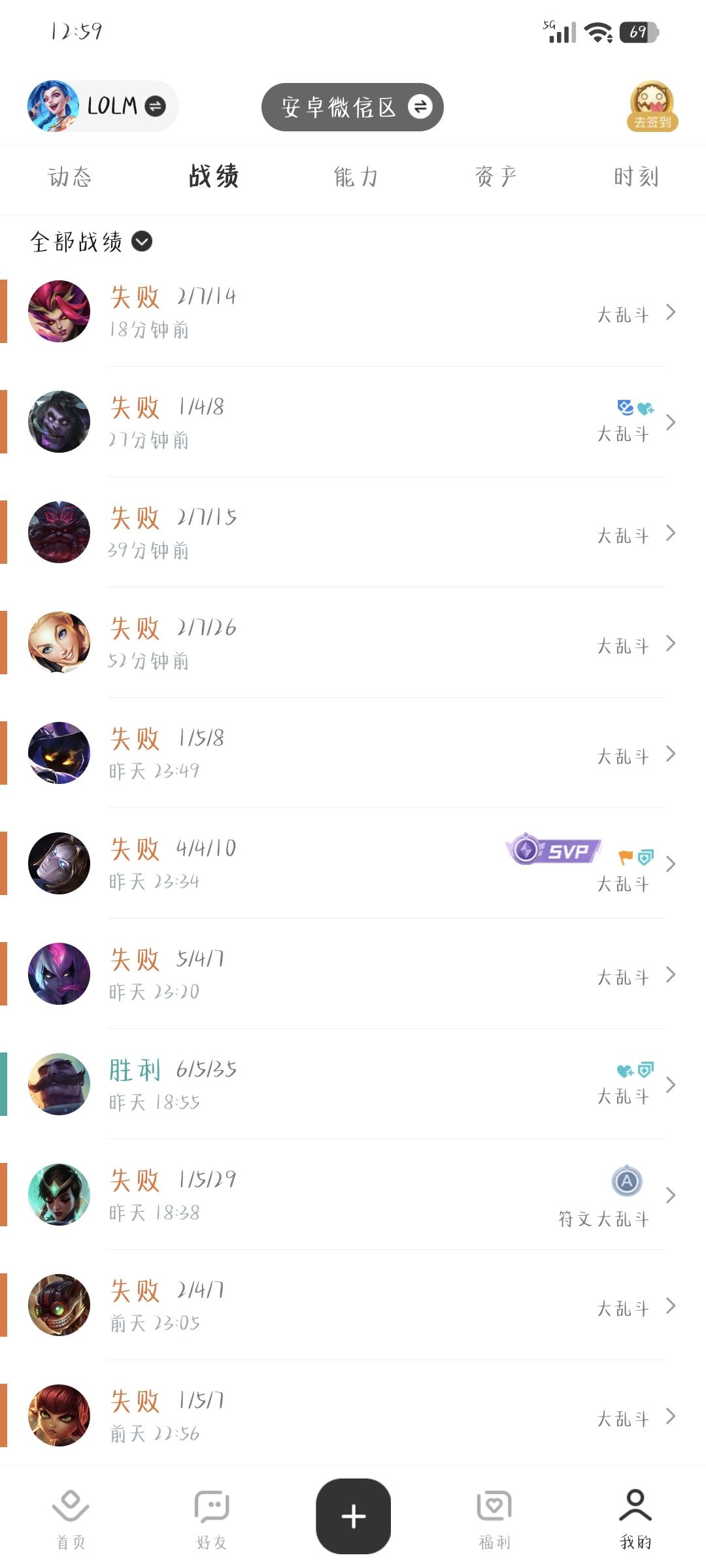This screenshot has width=706, height=1568.
Task: Expand the 全部战绩 filter dropdown
Action: point(91,242)
